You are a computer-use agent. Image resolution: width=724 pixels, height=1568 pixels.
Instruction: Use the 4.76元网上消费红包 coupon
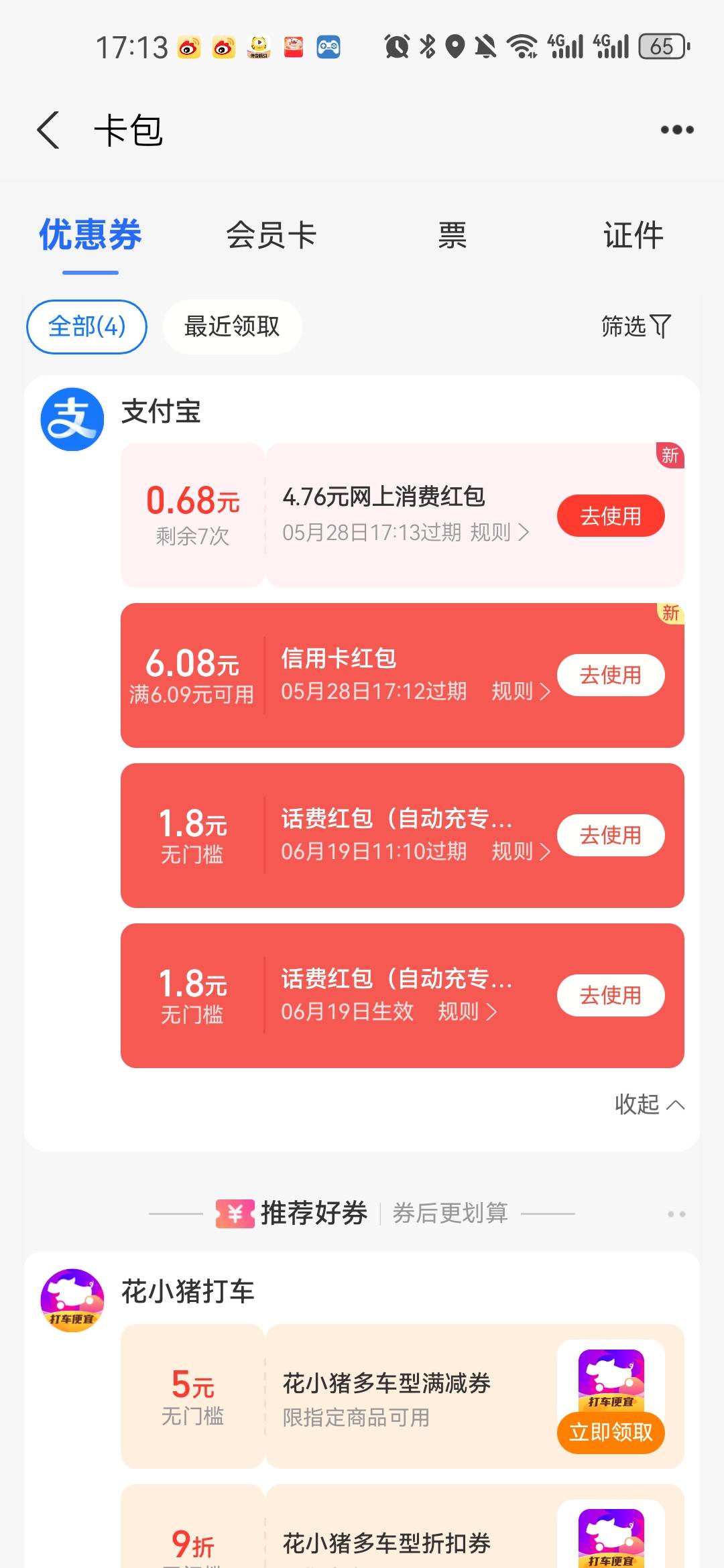[611, 516]
